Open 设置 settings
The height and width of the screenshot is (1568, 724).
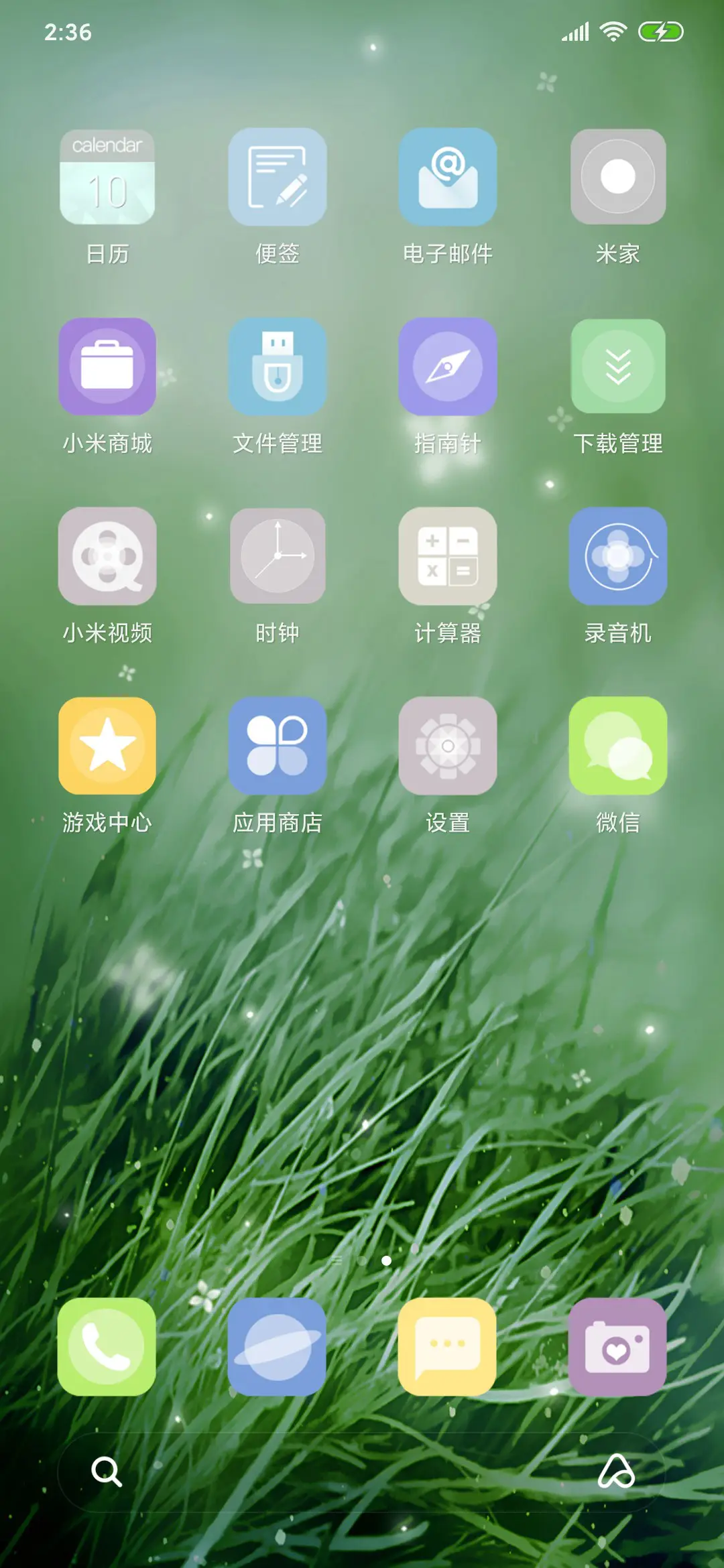pyautogui.click(x=448, y=745)
